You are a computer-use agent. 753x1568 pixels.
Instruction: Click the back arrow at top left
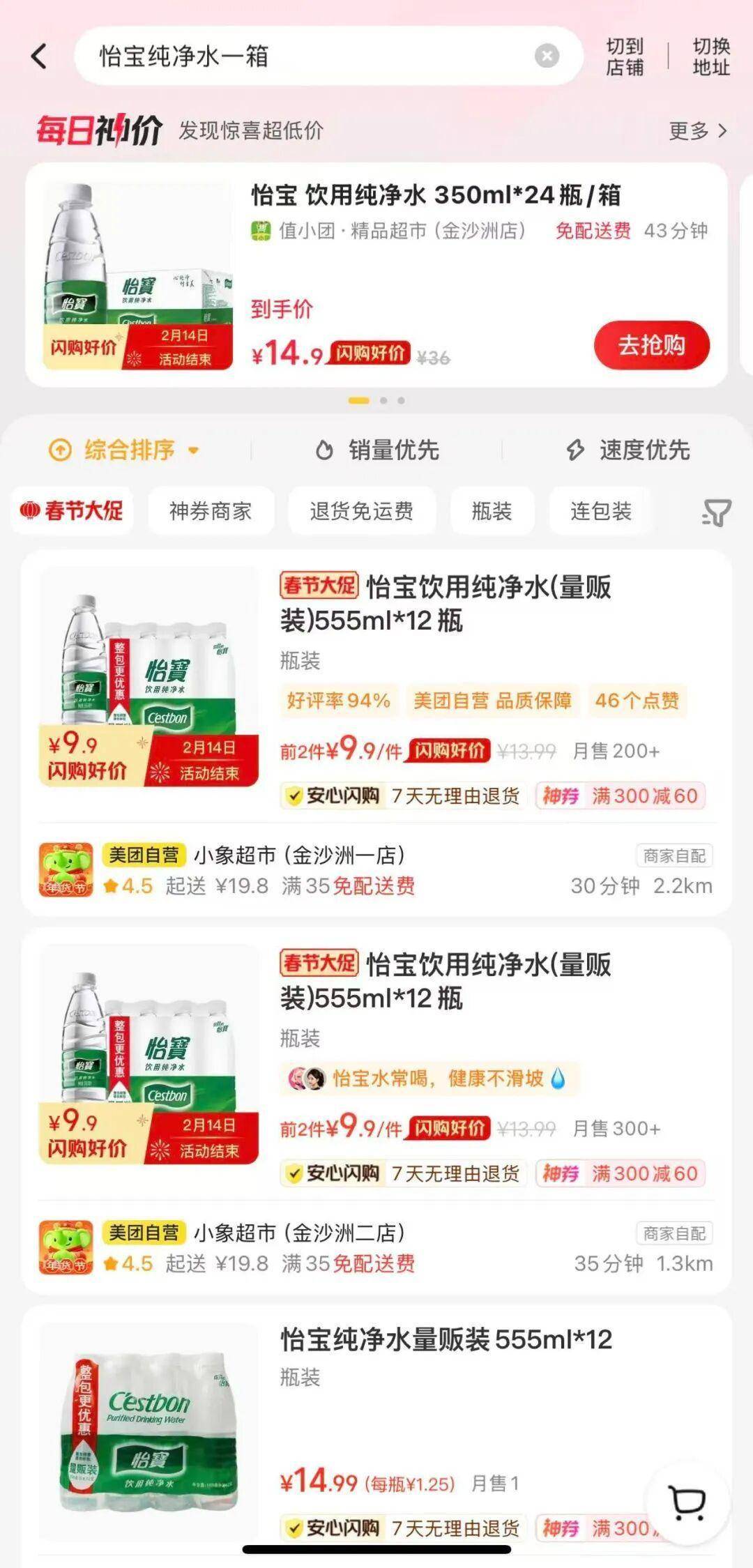point(40,56)
